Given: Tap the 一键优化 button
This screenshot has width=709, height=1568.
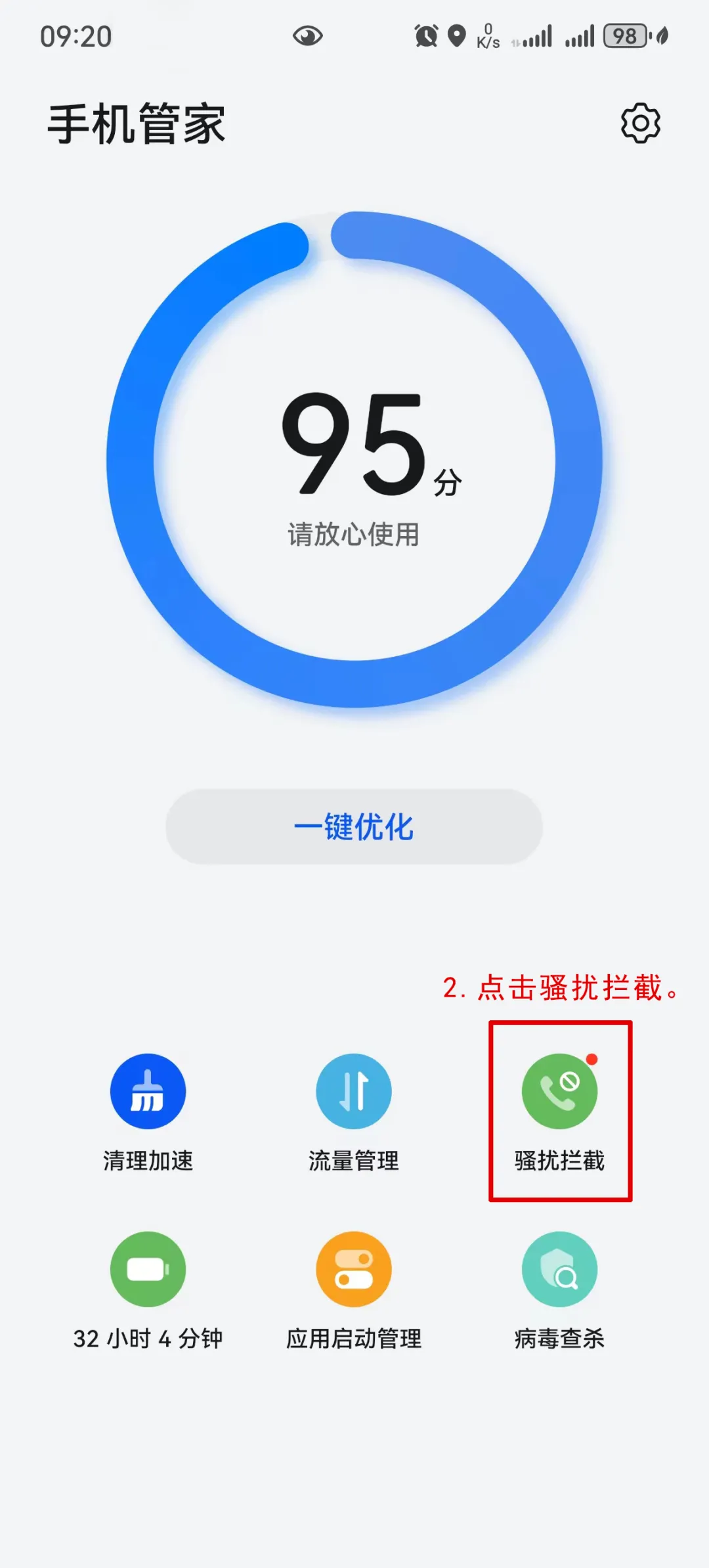Looking at the screenshot, I should [x=354, y=826].
